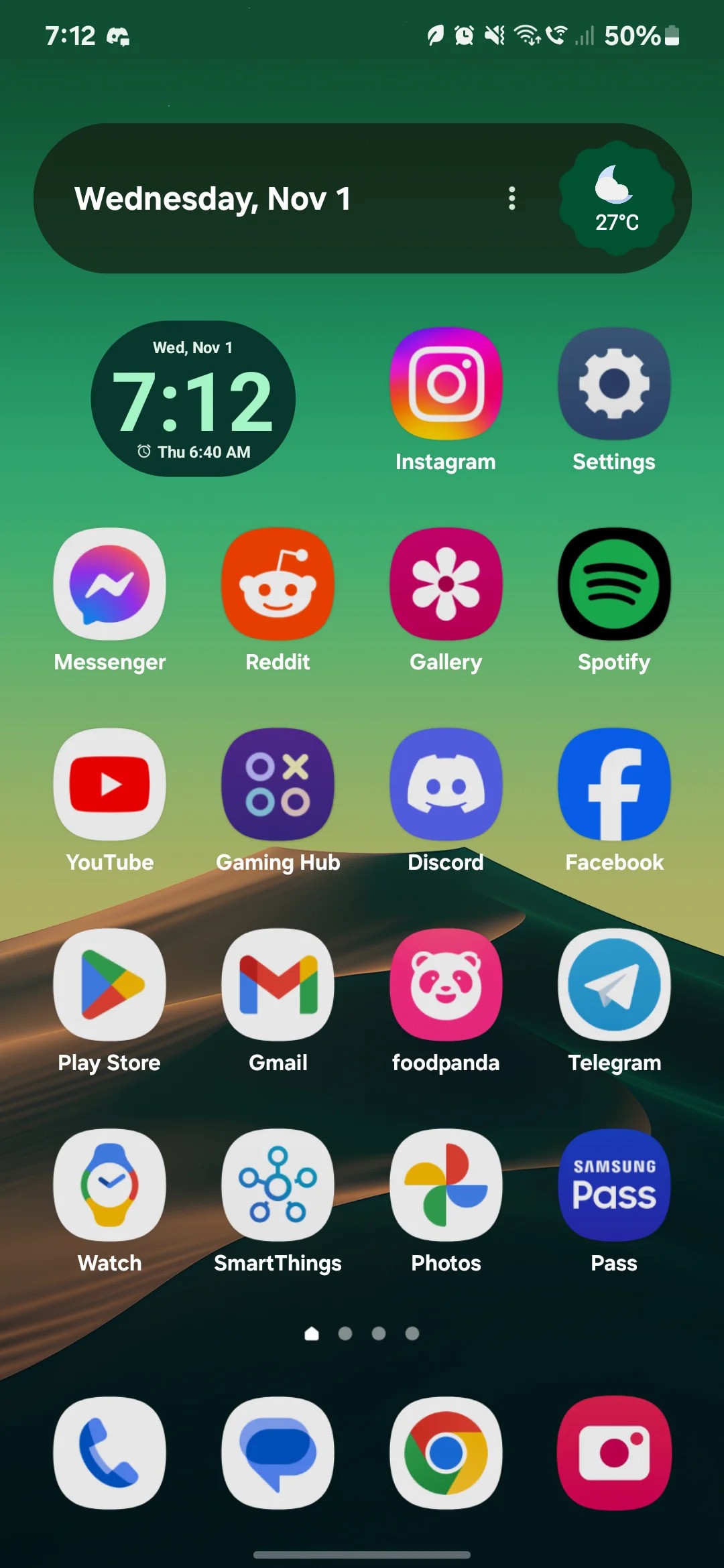Start Spotify
724x1568 pixels.
614,584
